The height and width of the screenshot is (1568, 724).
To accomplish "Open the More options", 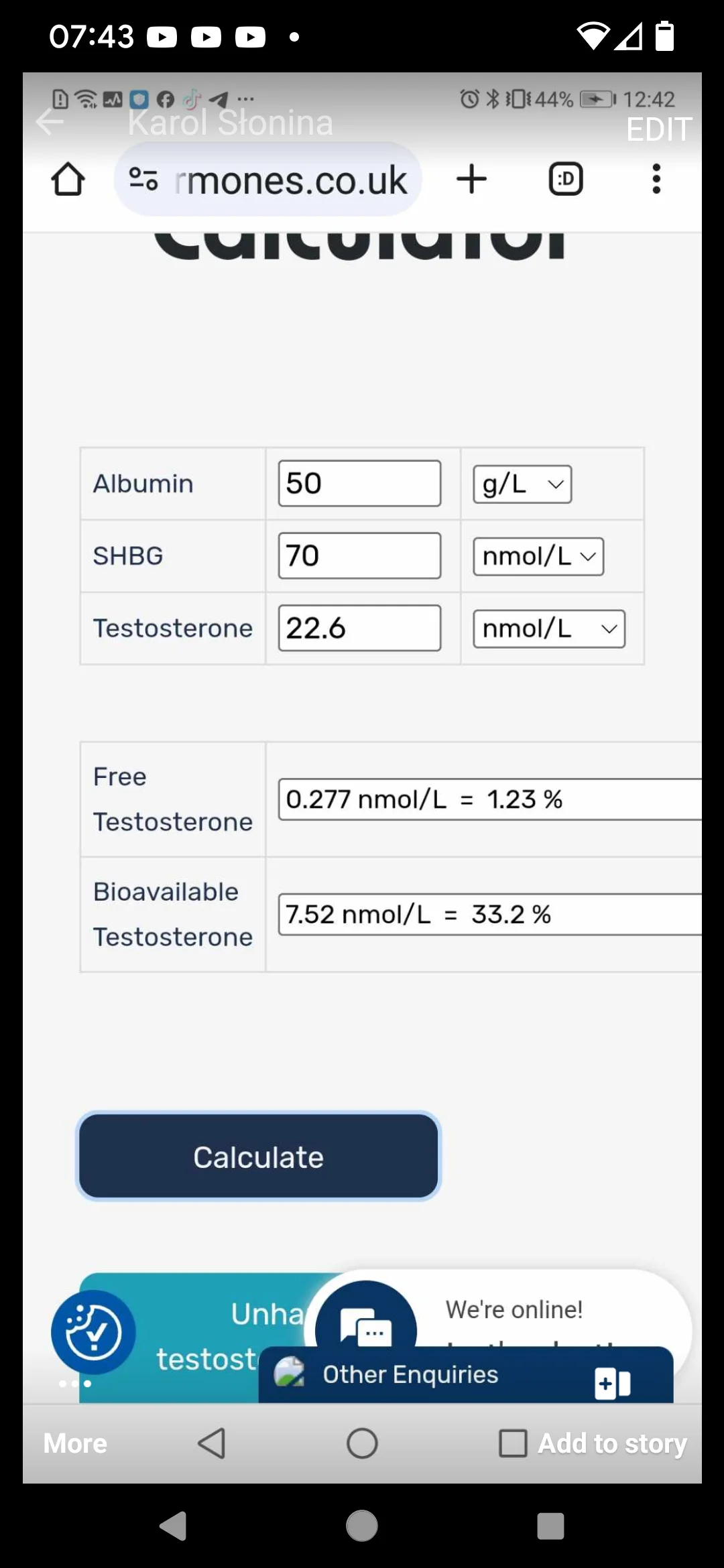I will (x=75, y=1443).
